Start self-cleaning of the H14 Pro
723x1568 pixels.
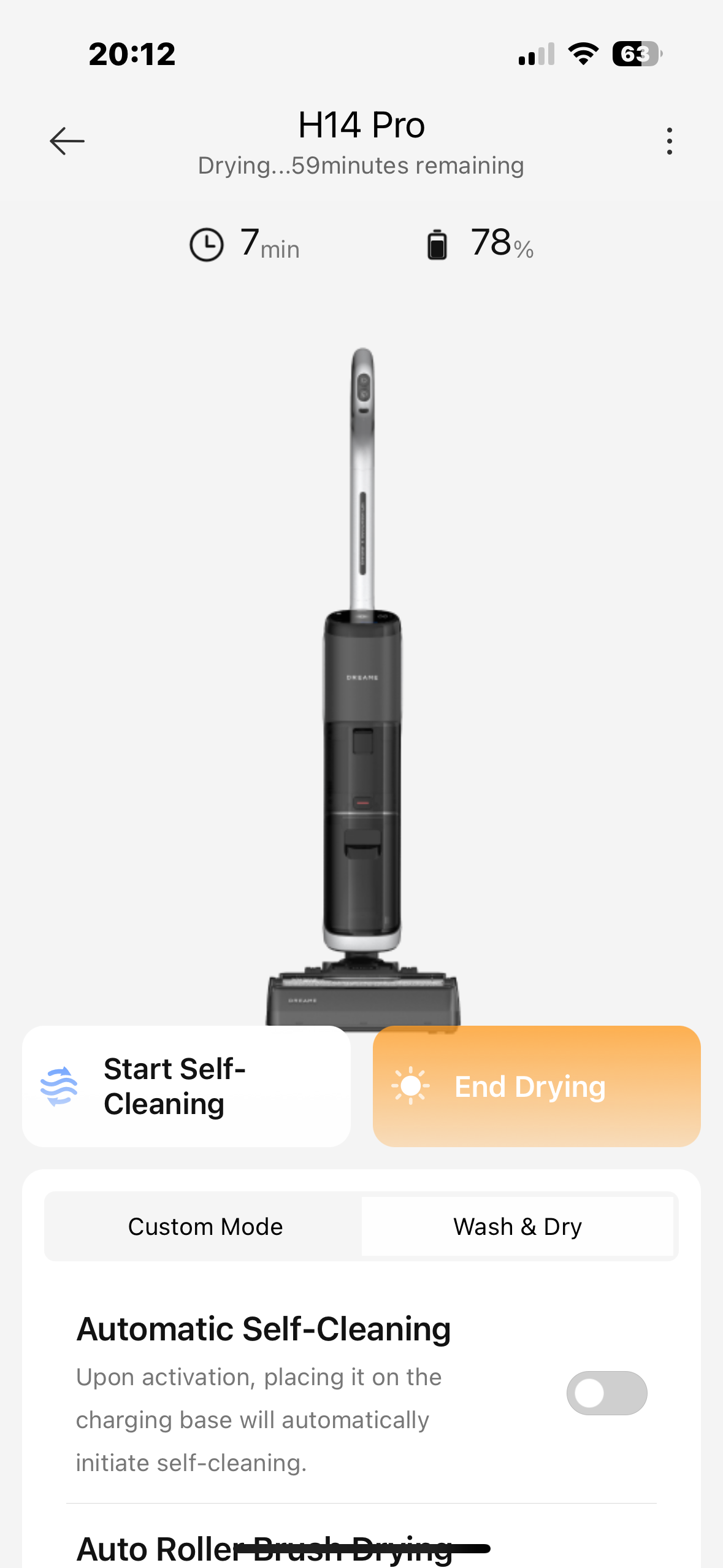click(x=186, y=1086)
